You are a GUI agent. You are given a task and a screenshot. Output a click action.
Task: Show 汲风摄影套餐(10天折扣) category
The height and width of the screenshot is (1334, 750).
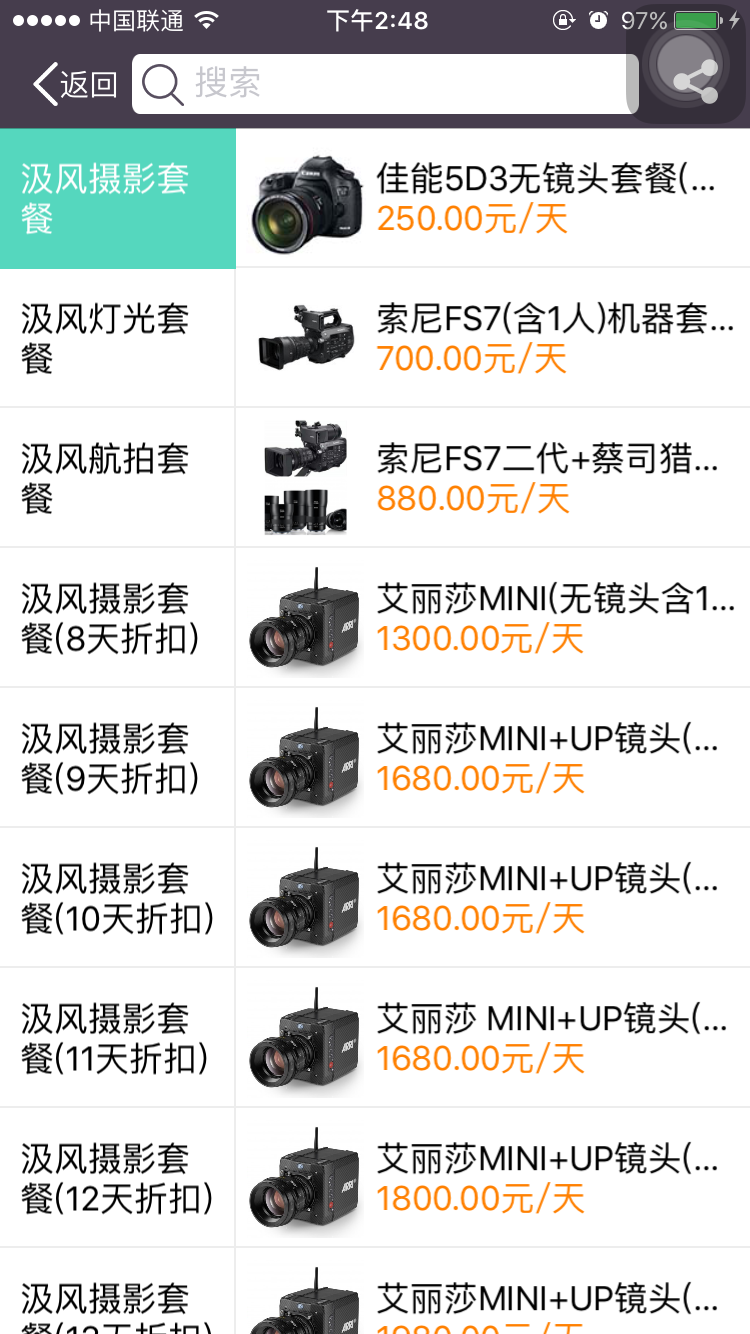click(117, 898)
